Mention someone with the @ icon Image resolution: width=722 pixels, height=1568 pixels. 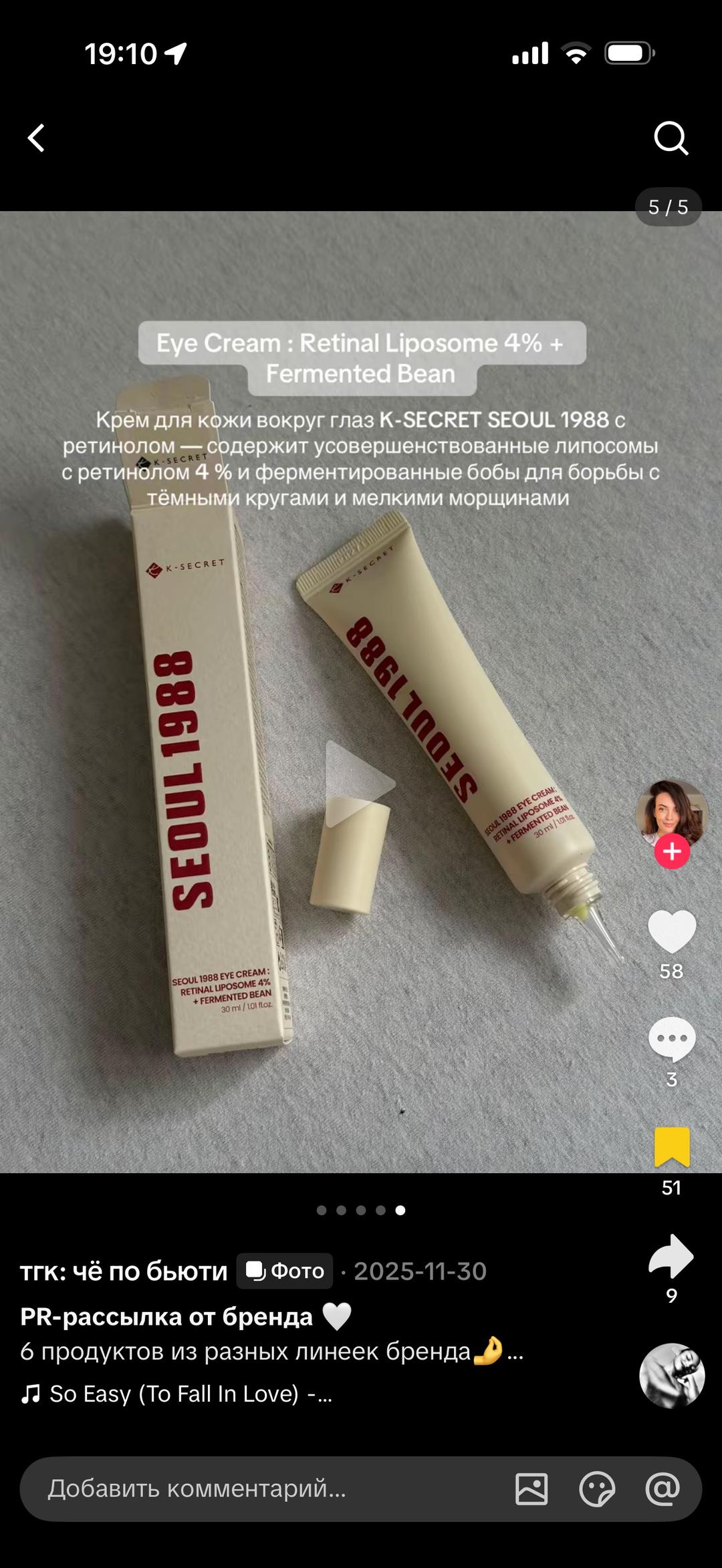click(663, 1488)
